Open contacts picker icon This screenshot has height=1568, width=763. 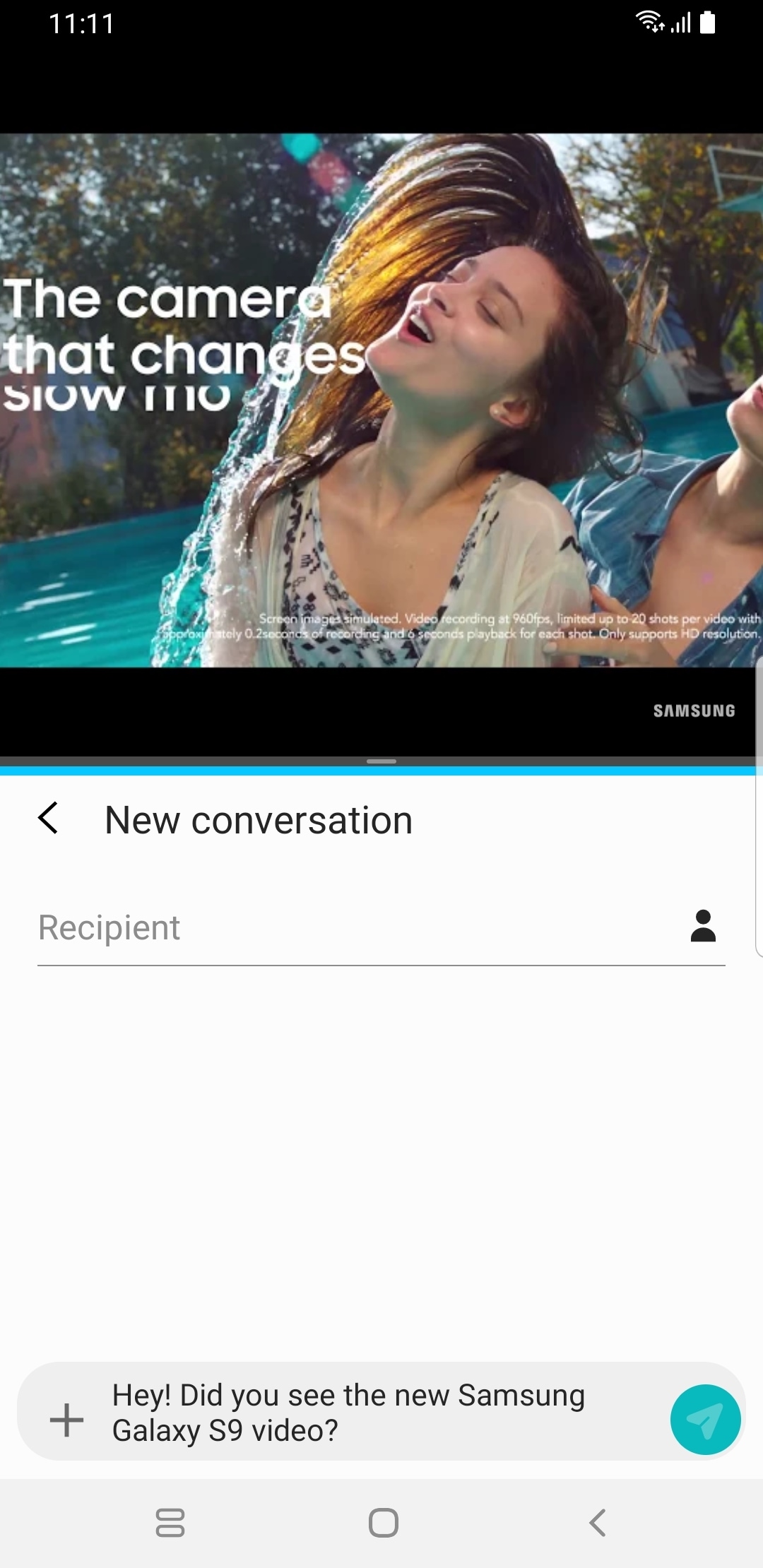[x=703, y=926]
